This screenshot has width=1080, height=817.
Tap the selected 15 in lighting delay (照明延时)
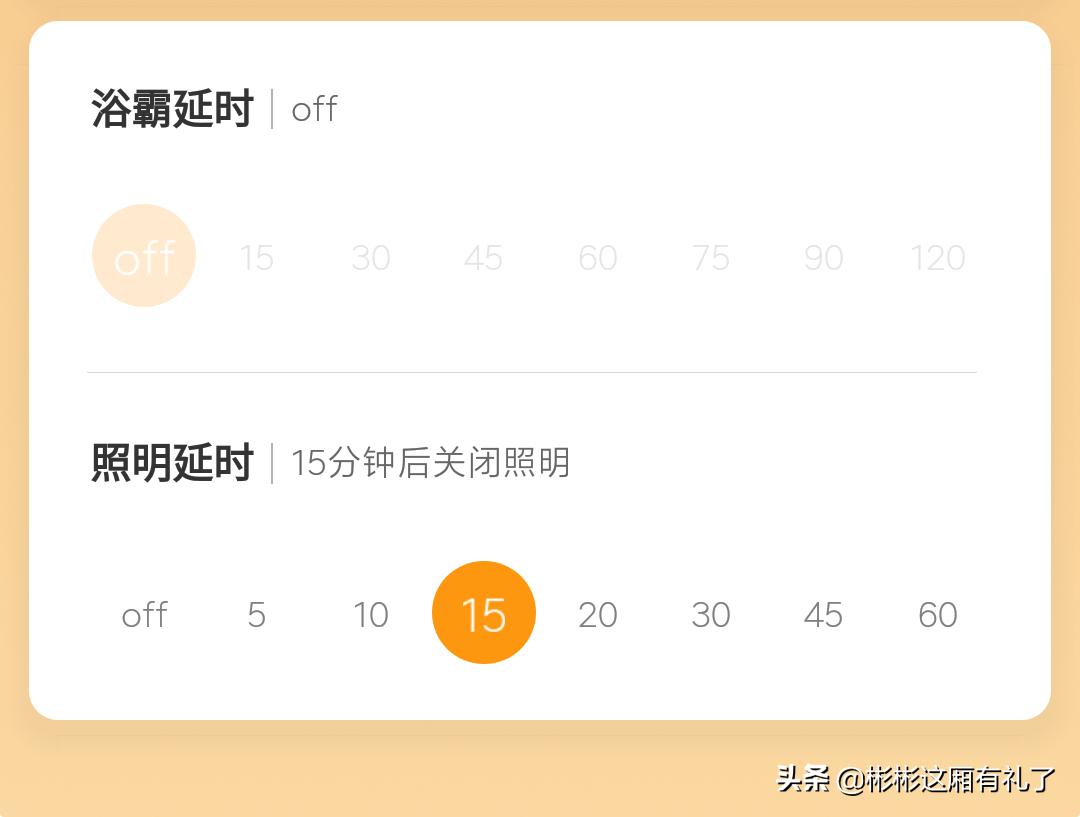(484, 613)
